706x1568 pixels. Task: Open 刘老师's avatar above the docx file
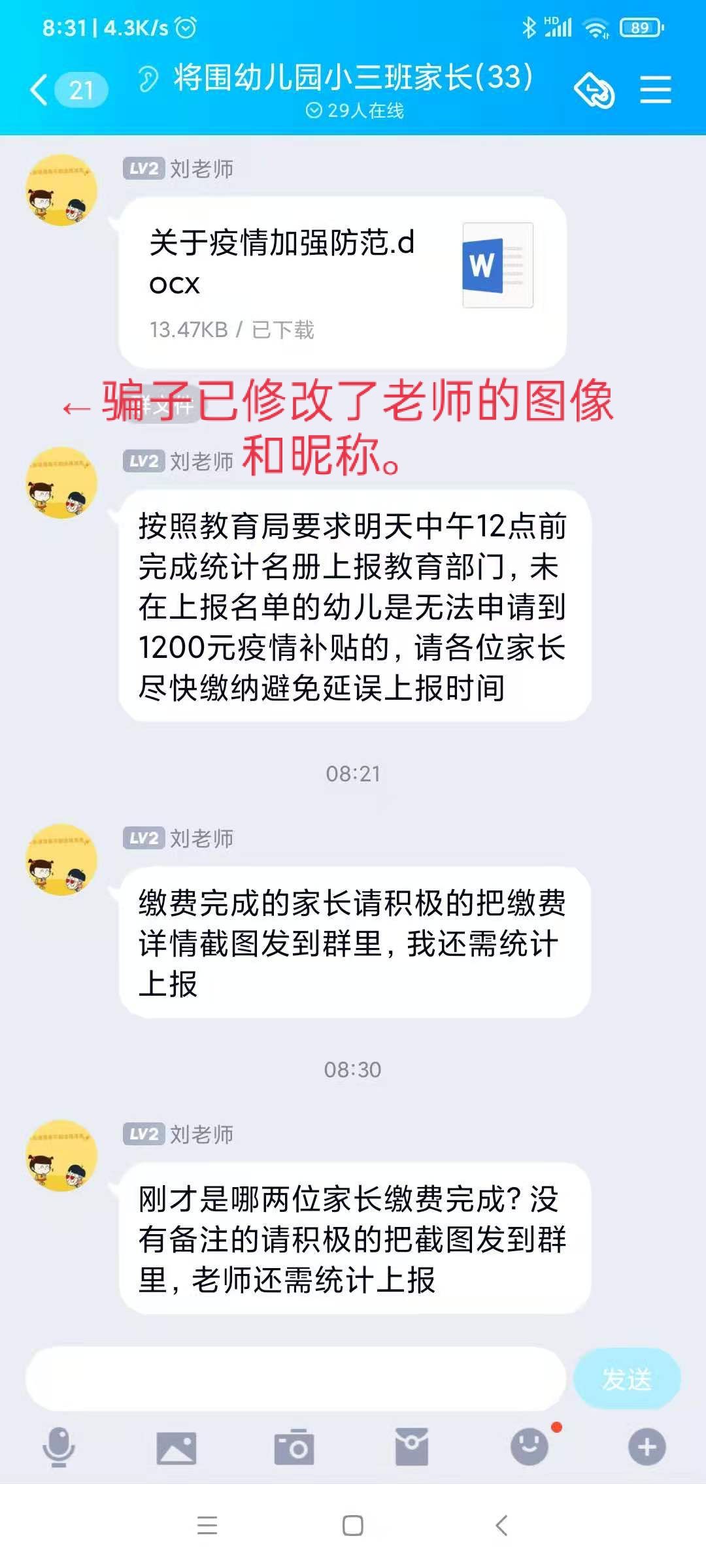click(x=61, y=190)
